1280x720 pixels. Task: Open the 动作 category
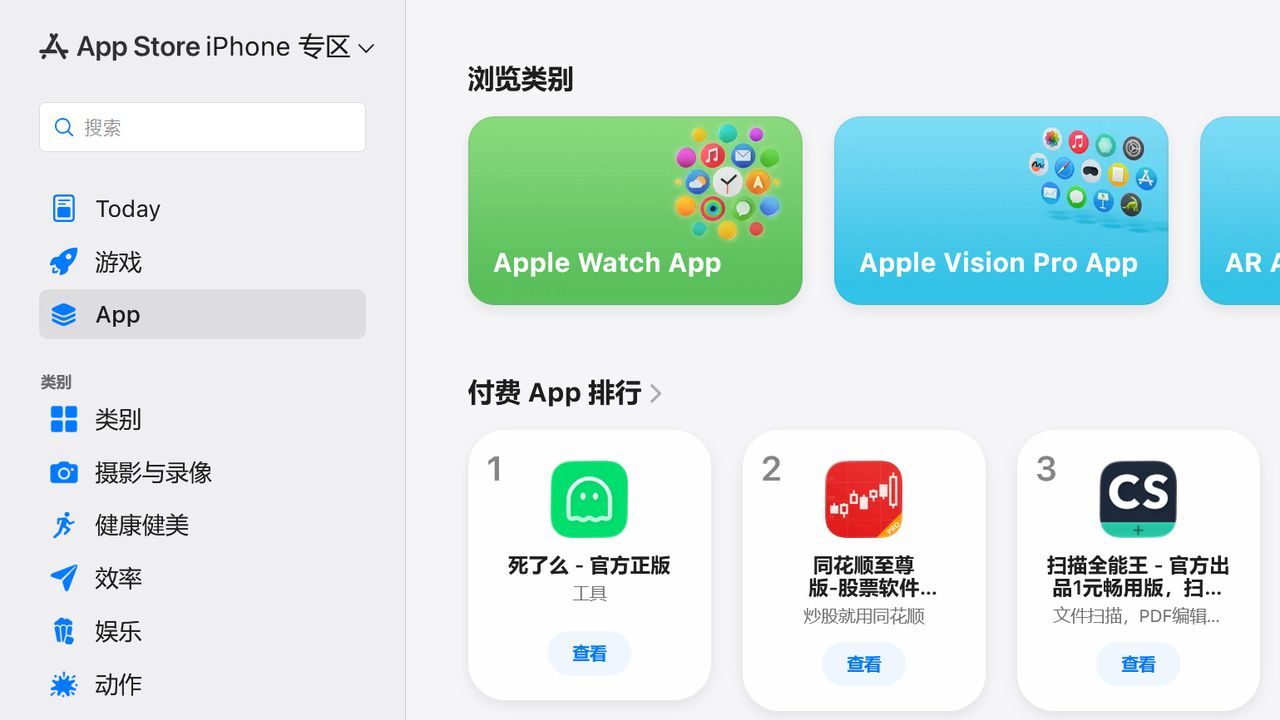pos(118,684)
